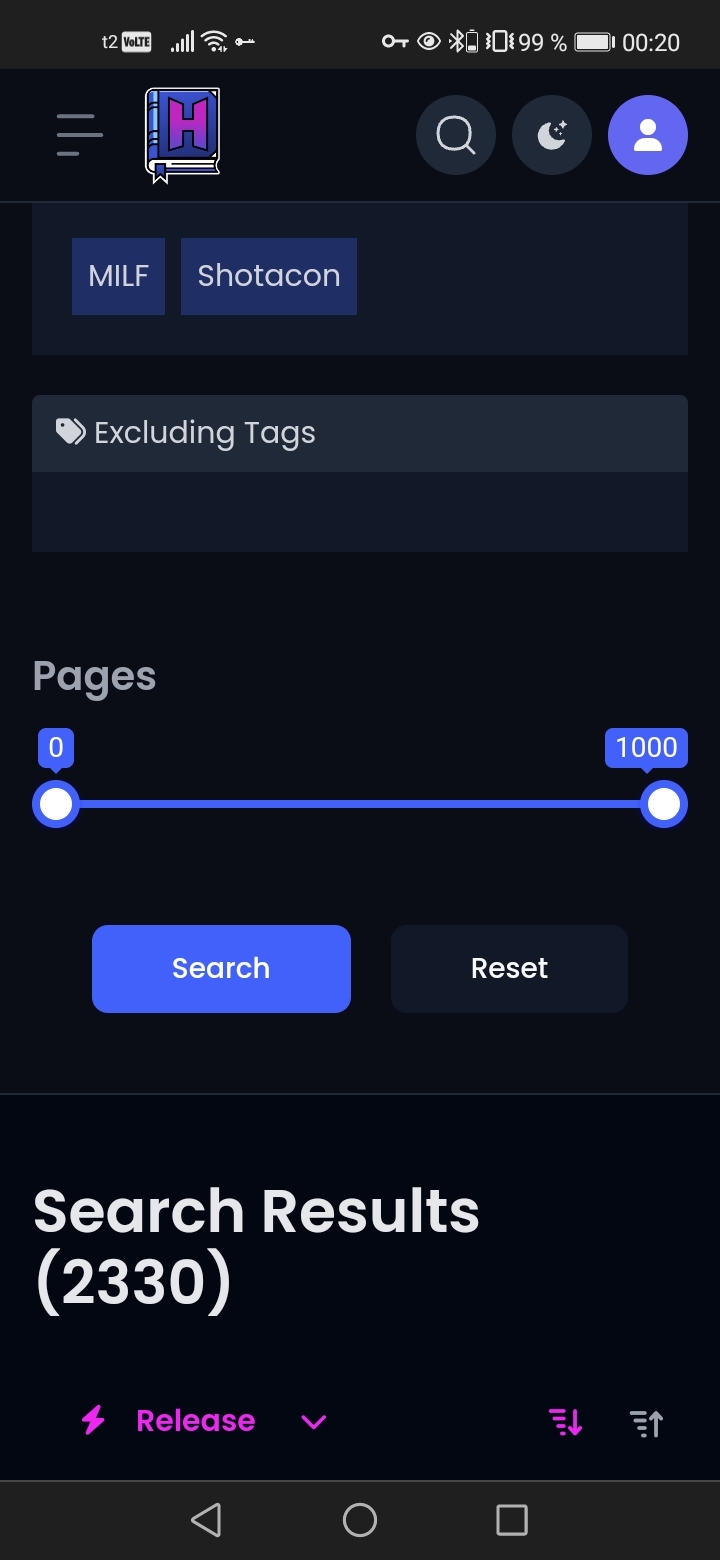Select the minimum pages slider handle
Screen dimensions: 720x1560
(56, 804)
